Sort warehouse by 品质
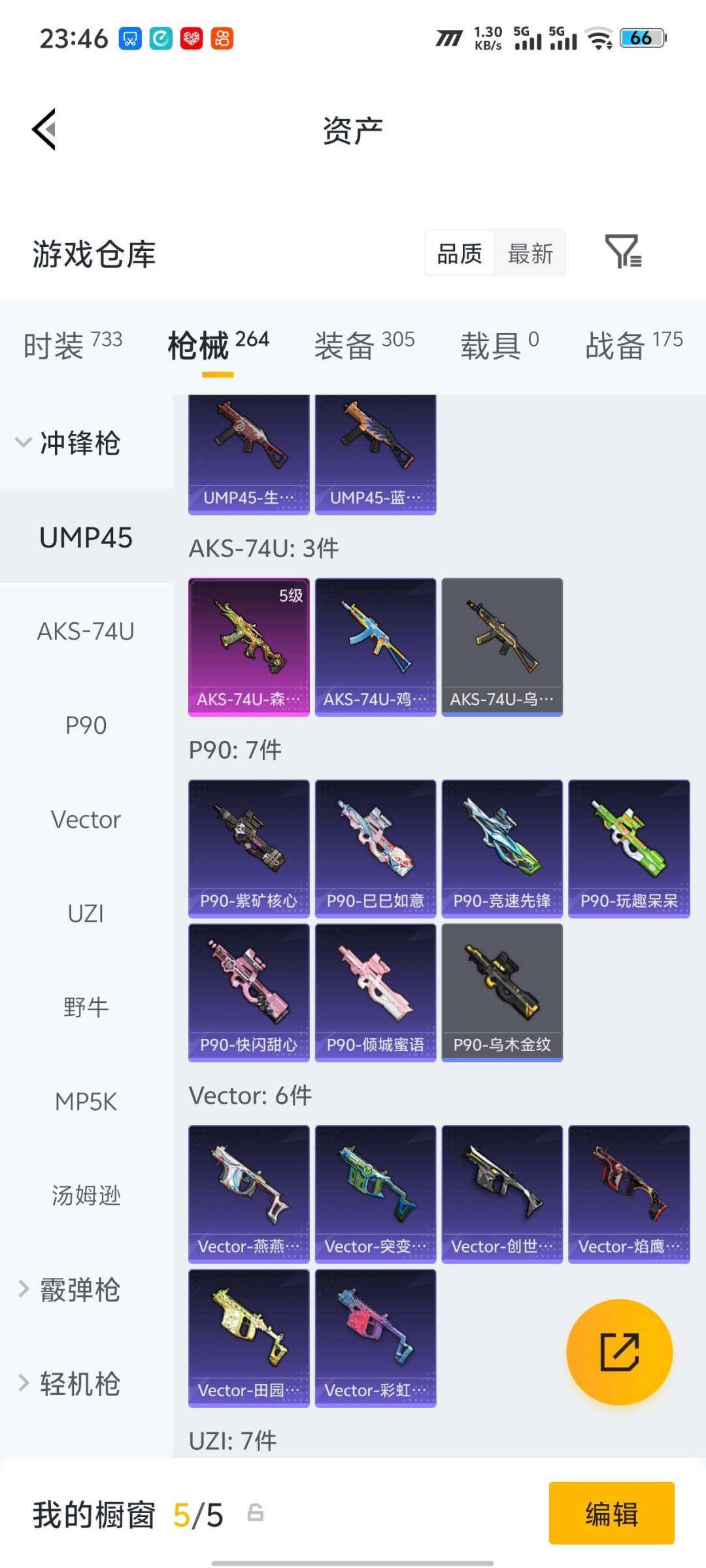Screen dimensions: 706x1568 coord(460,253)
